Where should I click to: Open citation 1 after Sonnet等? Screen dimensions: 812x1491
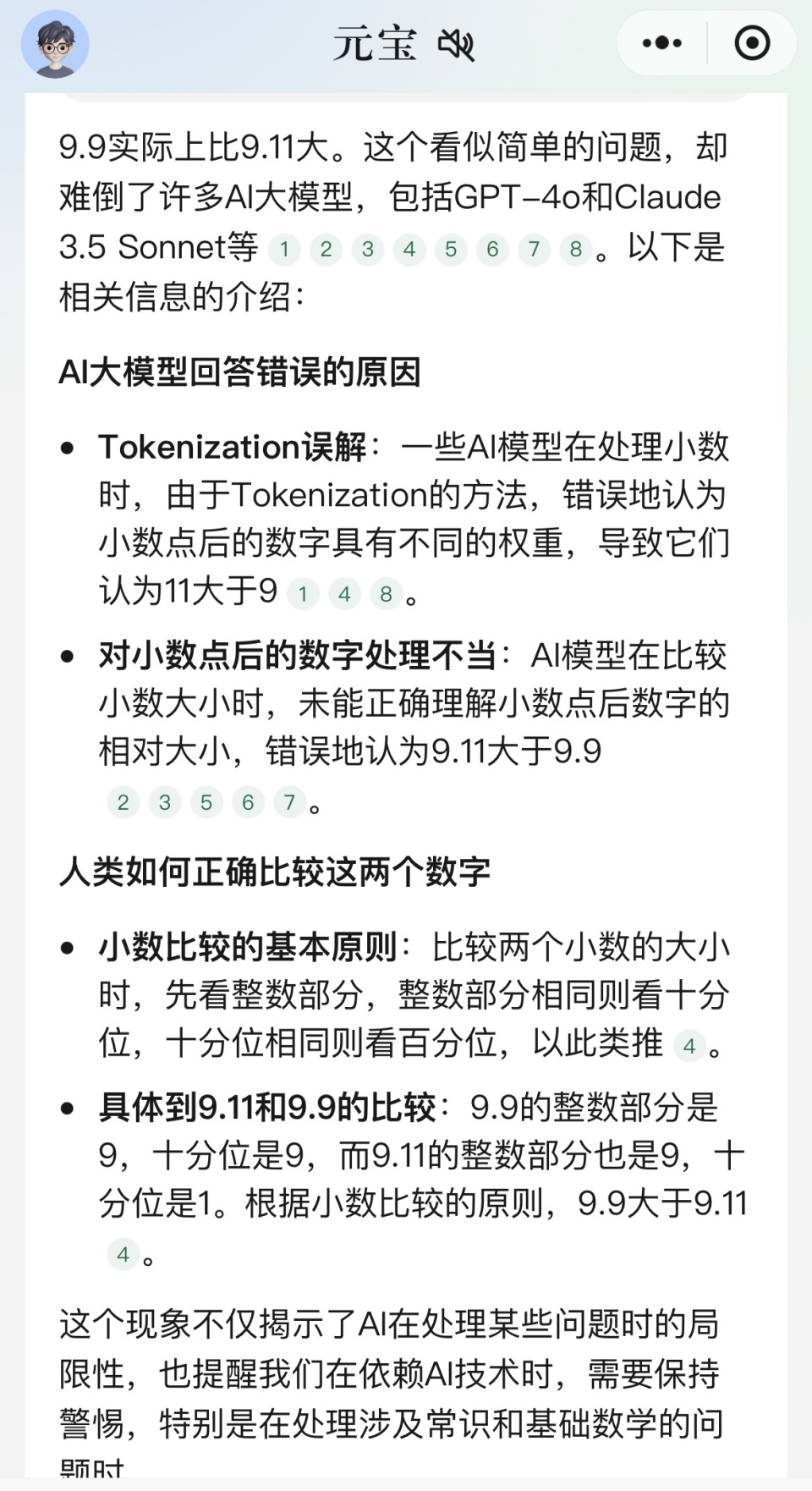(x=284, y=250)
